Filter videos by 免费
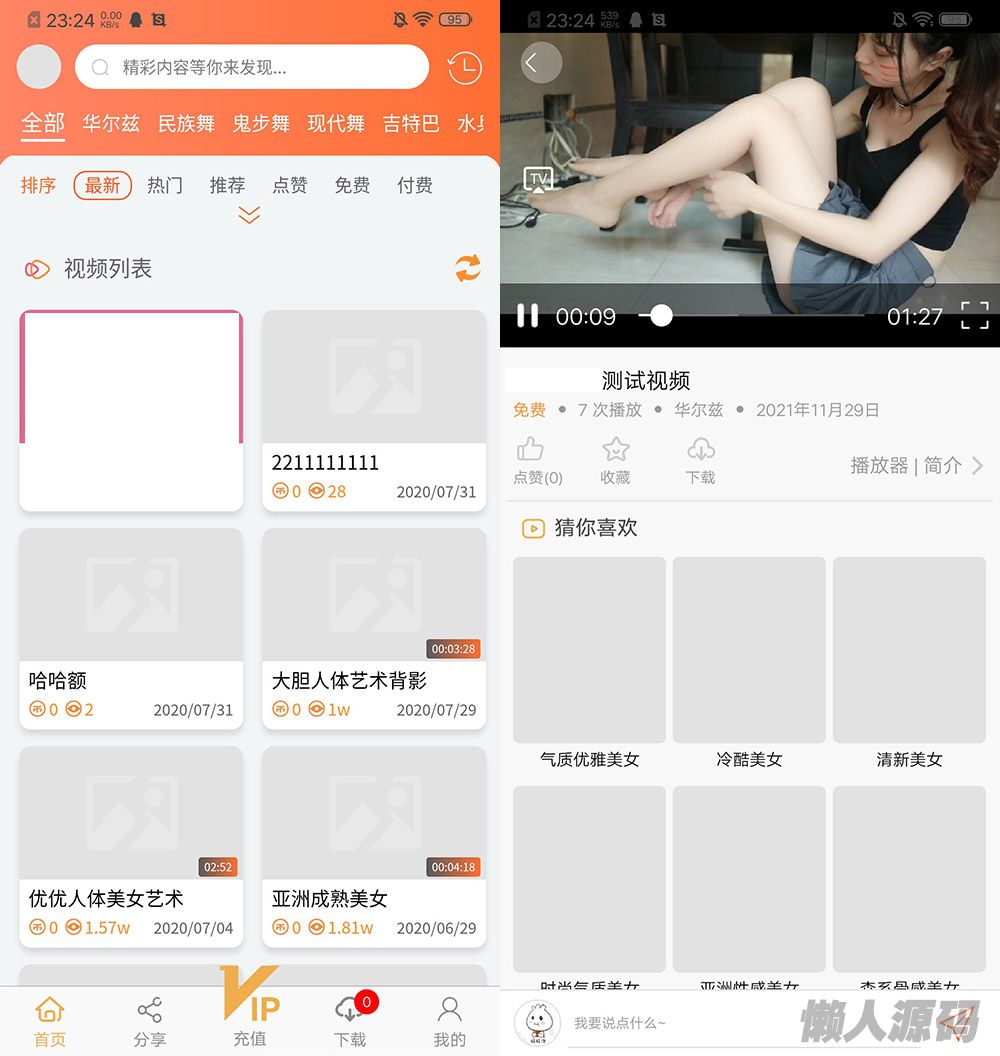 (352, 185)
